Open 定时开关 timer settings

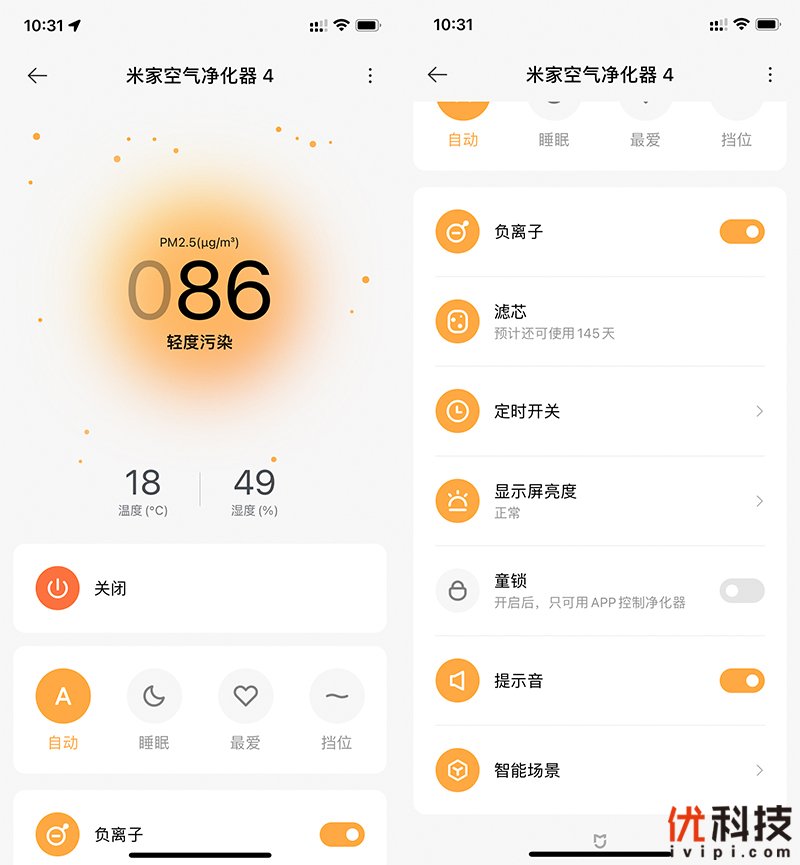point(598,411)
